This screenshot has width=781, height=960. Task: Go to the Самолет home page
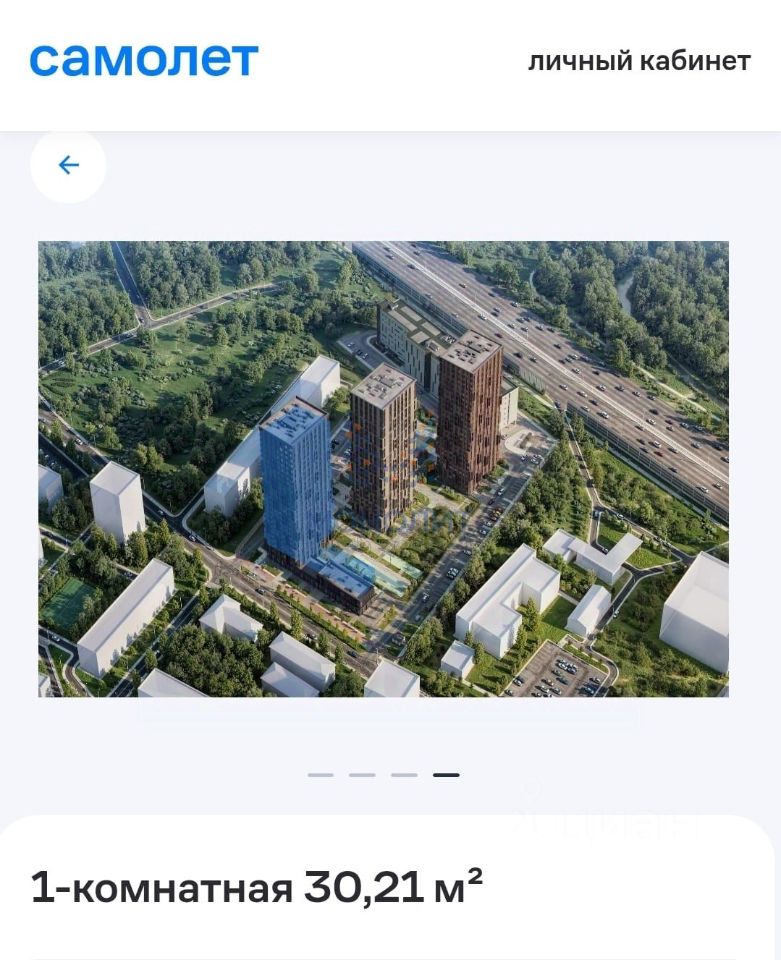[144, 61]
